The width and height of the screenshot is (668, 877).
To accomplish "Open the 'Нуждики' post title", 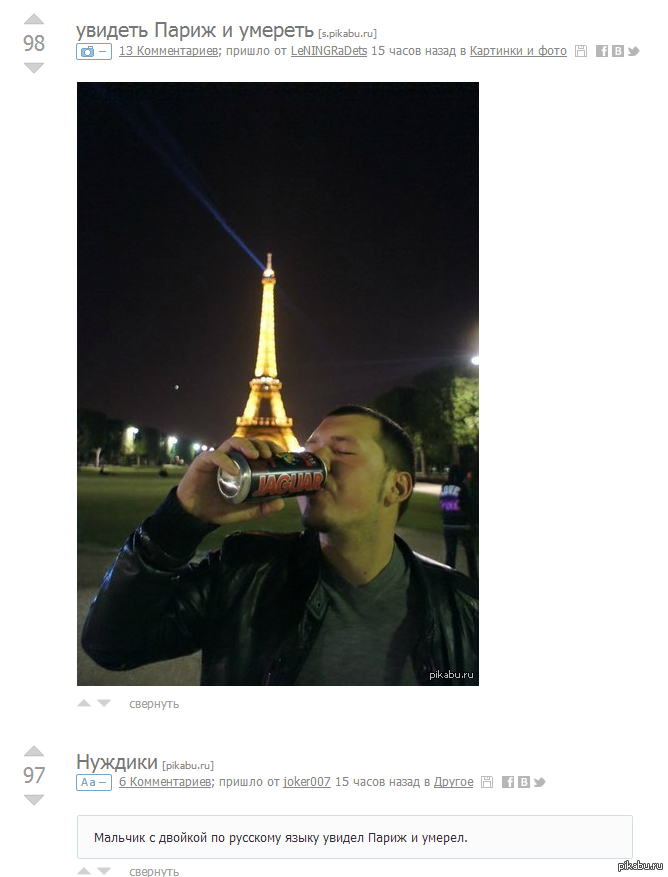I will [x=116, y=762].
